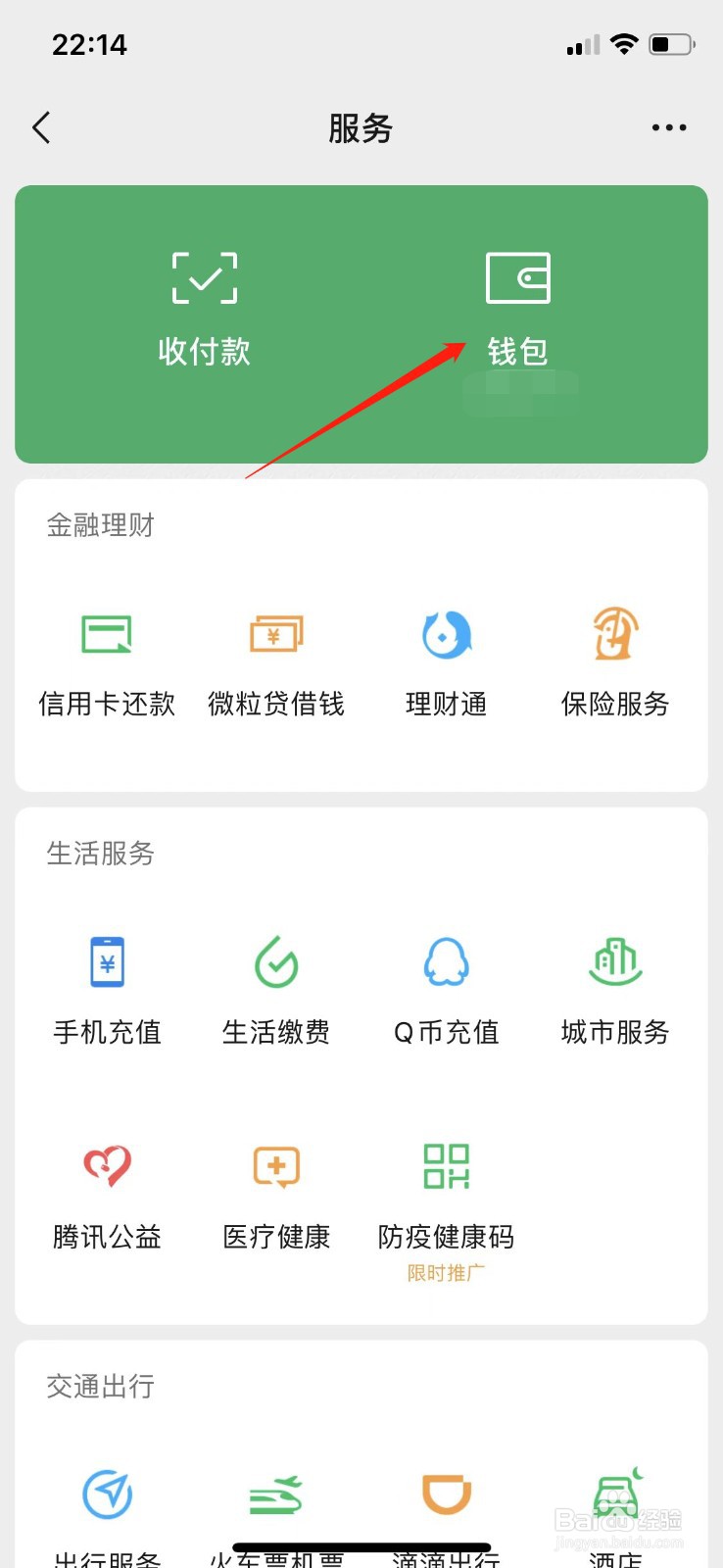Open 微粒贷借钱 loan service
Image resolution: width=723 pixels, height=1568 pixels.
coord(276,661)
